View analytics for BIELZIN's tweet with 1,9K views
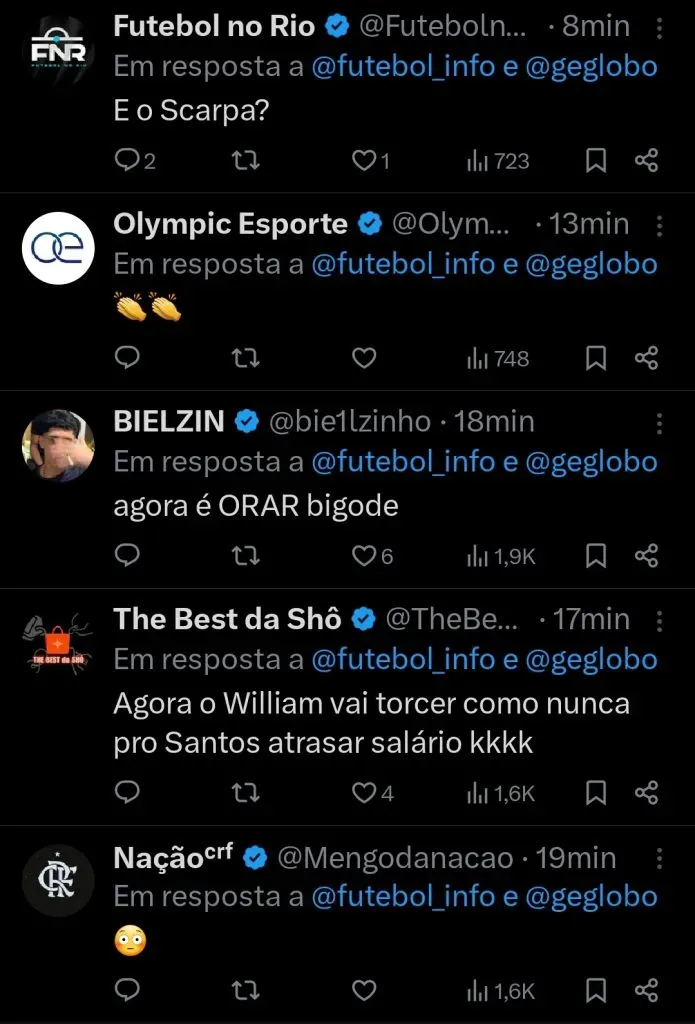 coord(501,556)
